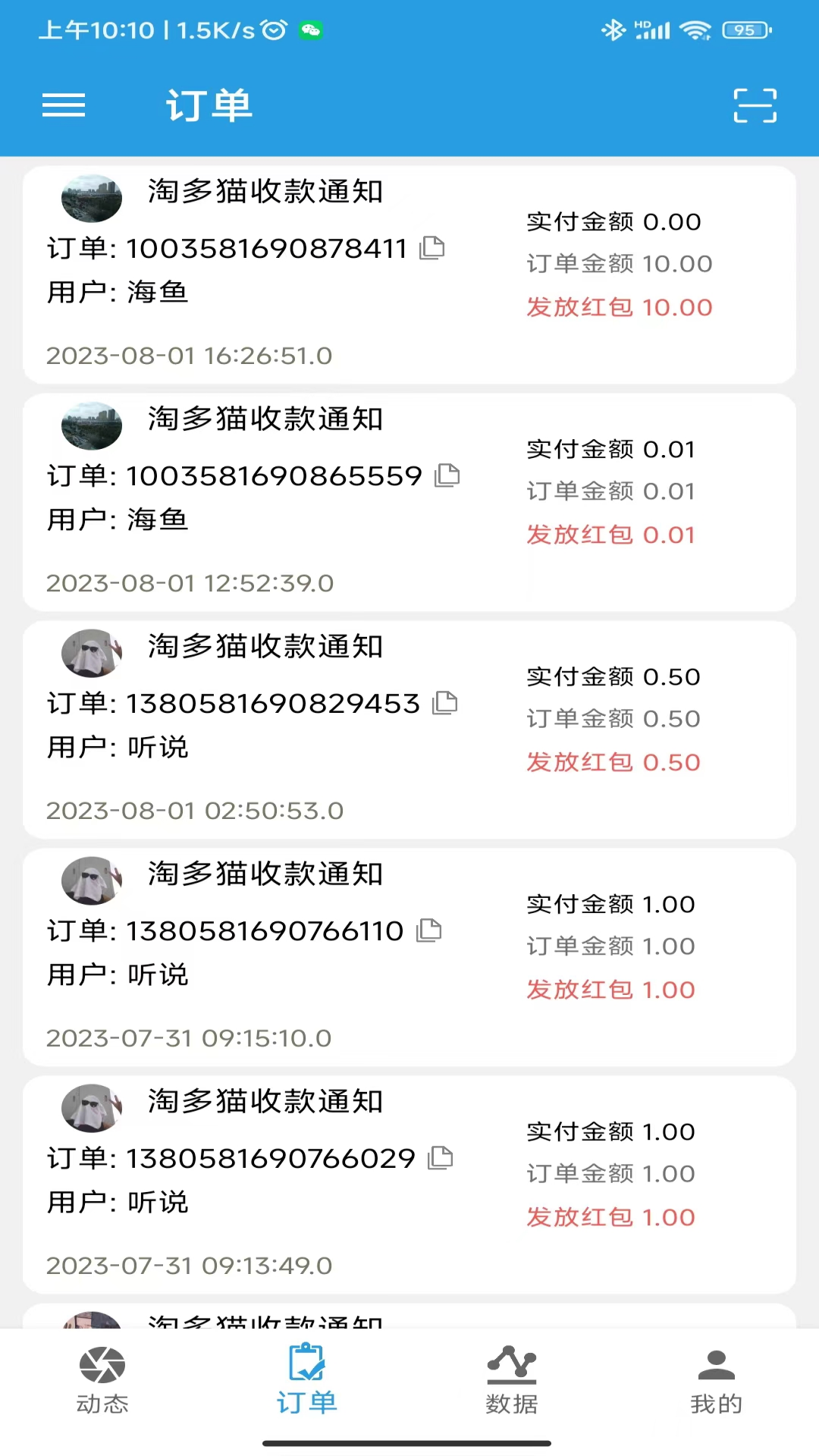Screen dimensions: 819x1456
Task: Copy order number 1003581690865559
Action: click(447, 475)
